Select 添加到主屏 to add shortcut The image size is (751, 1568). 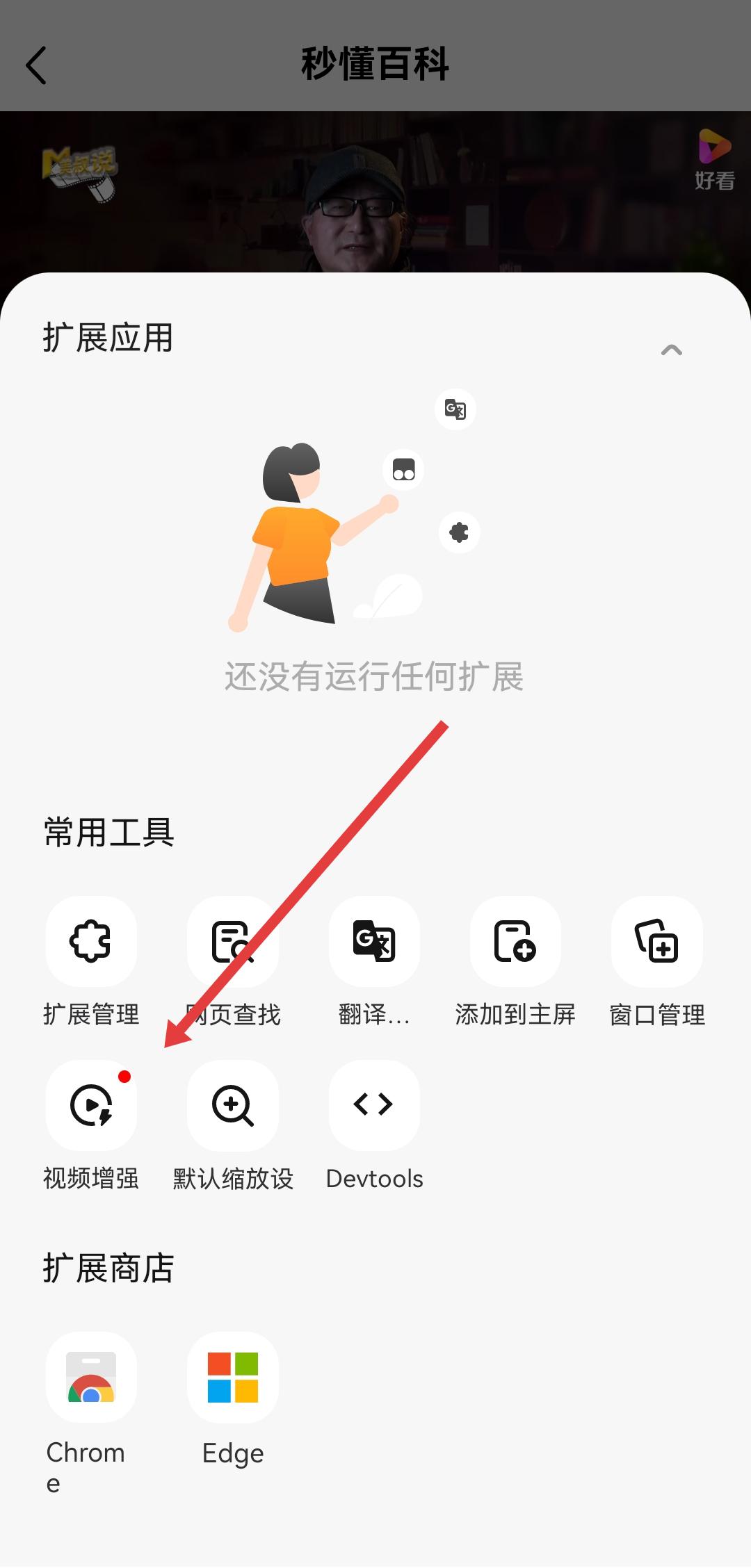click(515, 941)
